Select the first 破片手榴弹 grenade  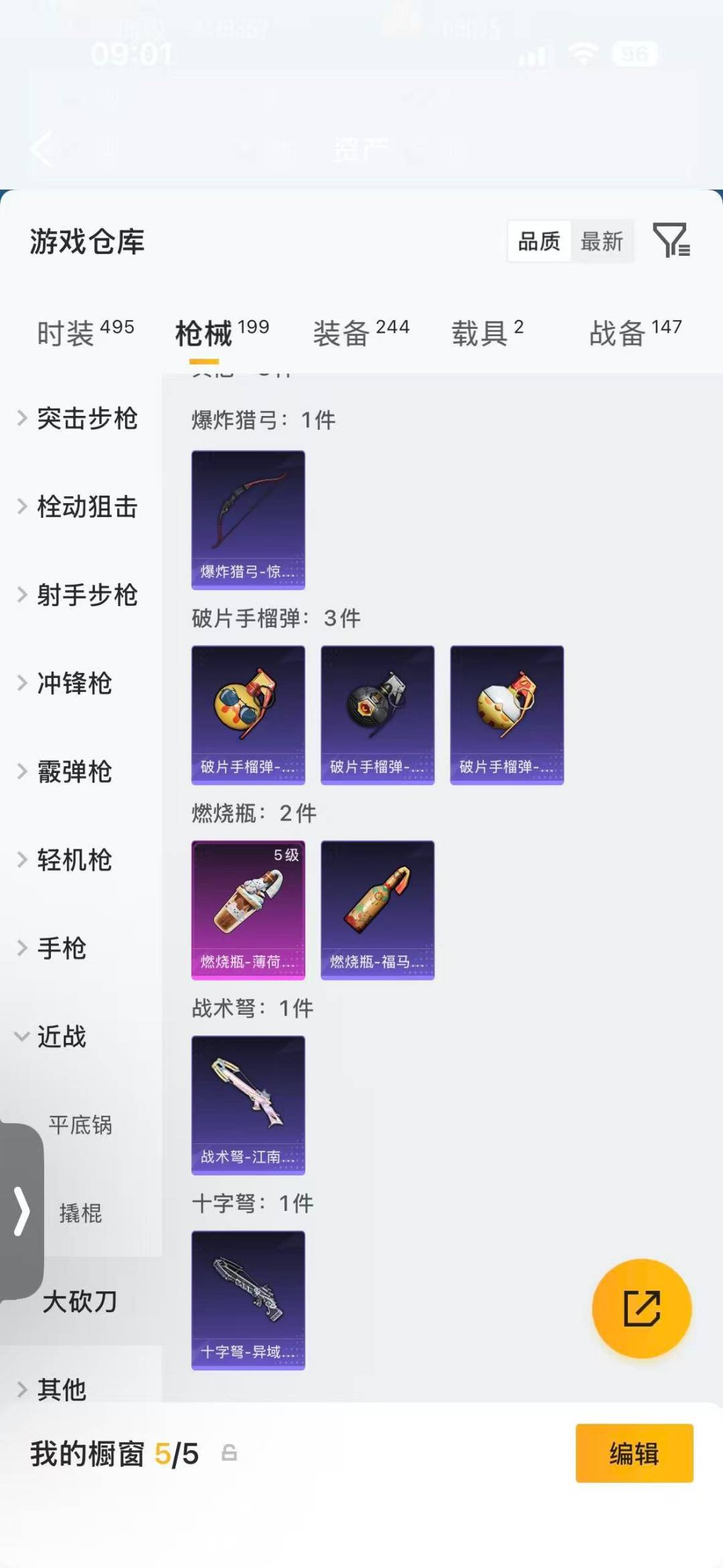click(x=248, y=715)
